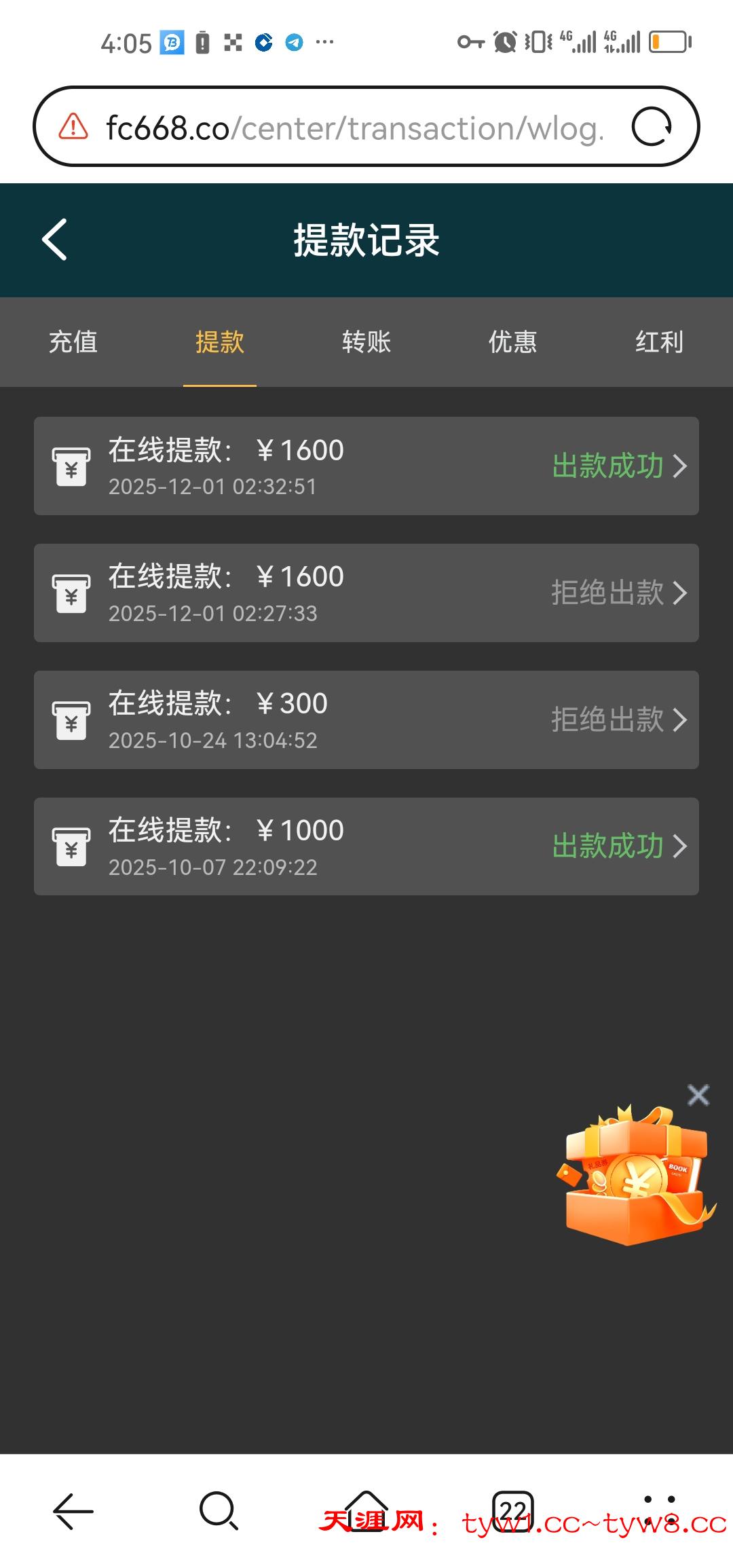
Task: View the rejected ¥300 withdrawal details
Action: (x=366, y=720)
